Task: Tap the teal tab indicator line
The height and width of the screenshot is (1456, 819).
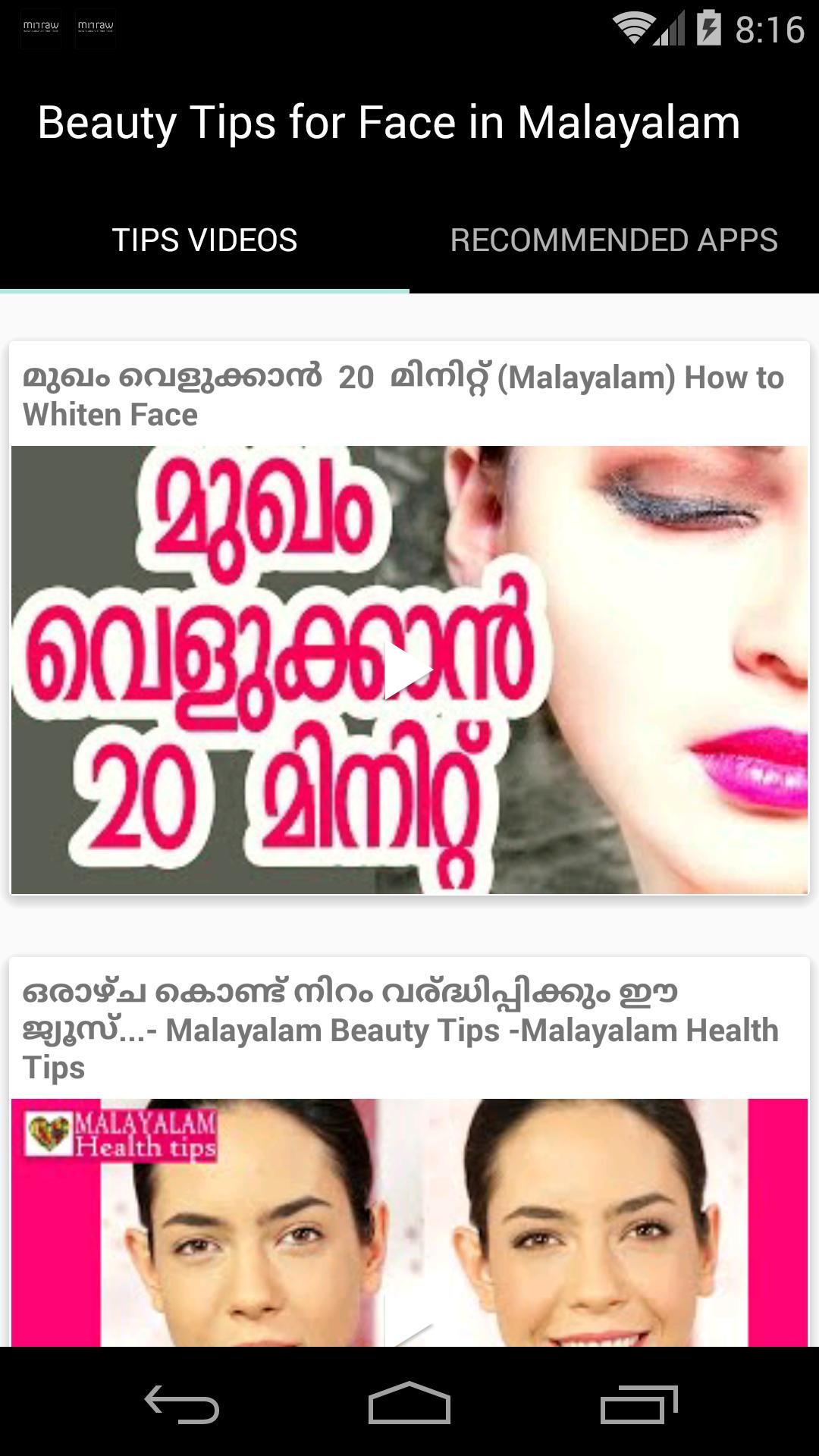Action: click(205, 290)
